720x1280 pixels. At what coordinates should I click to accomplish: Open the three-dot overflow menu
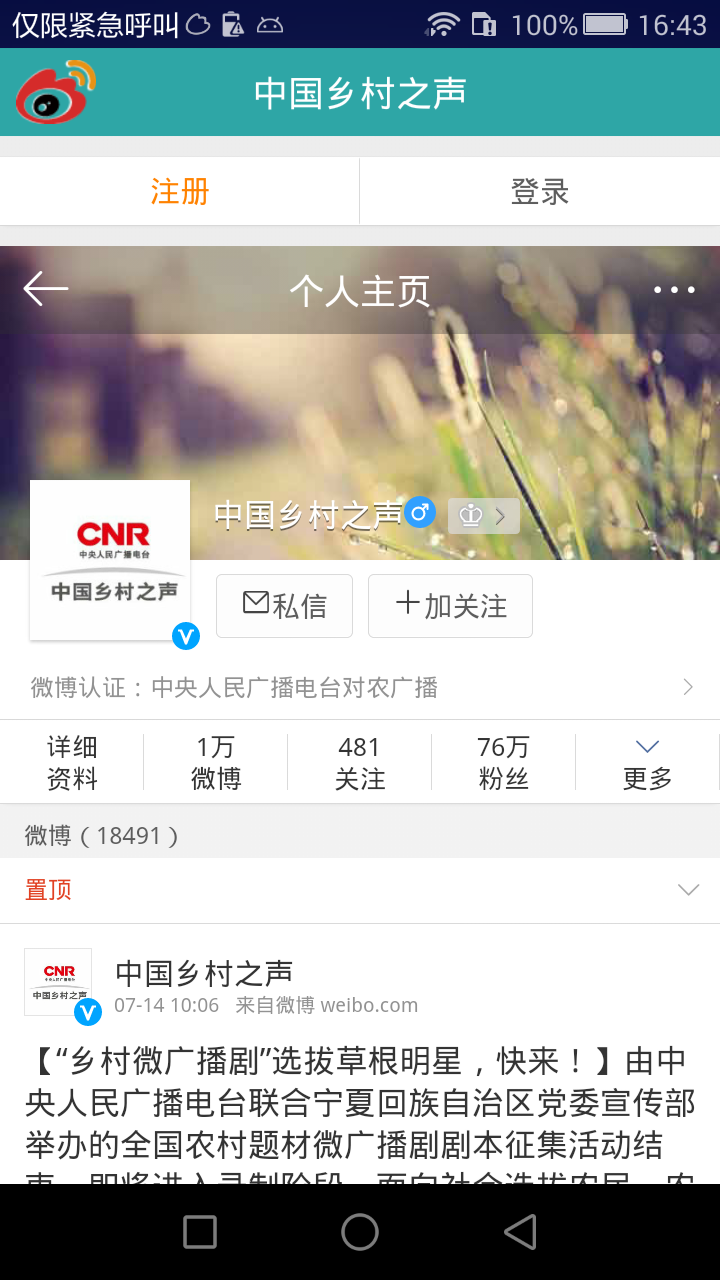(674, 290)
